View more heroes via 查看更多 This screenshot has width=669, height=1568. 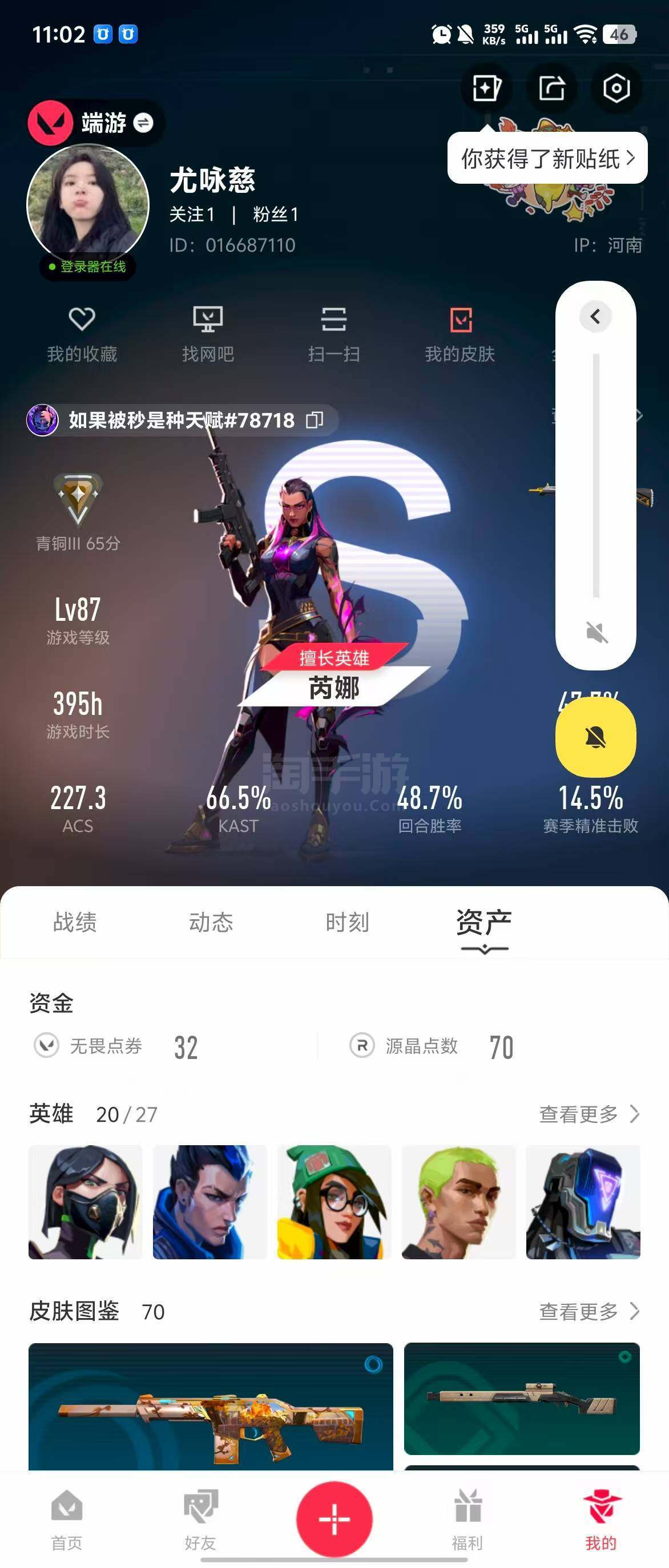click(x=588, y=1114)
